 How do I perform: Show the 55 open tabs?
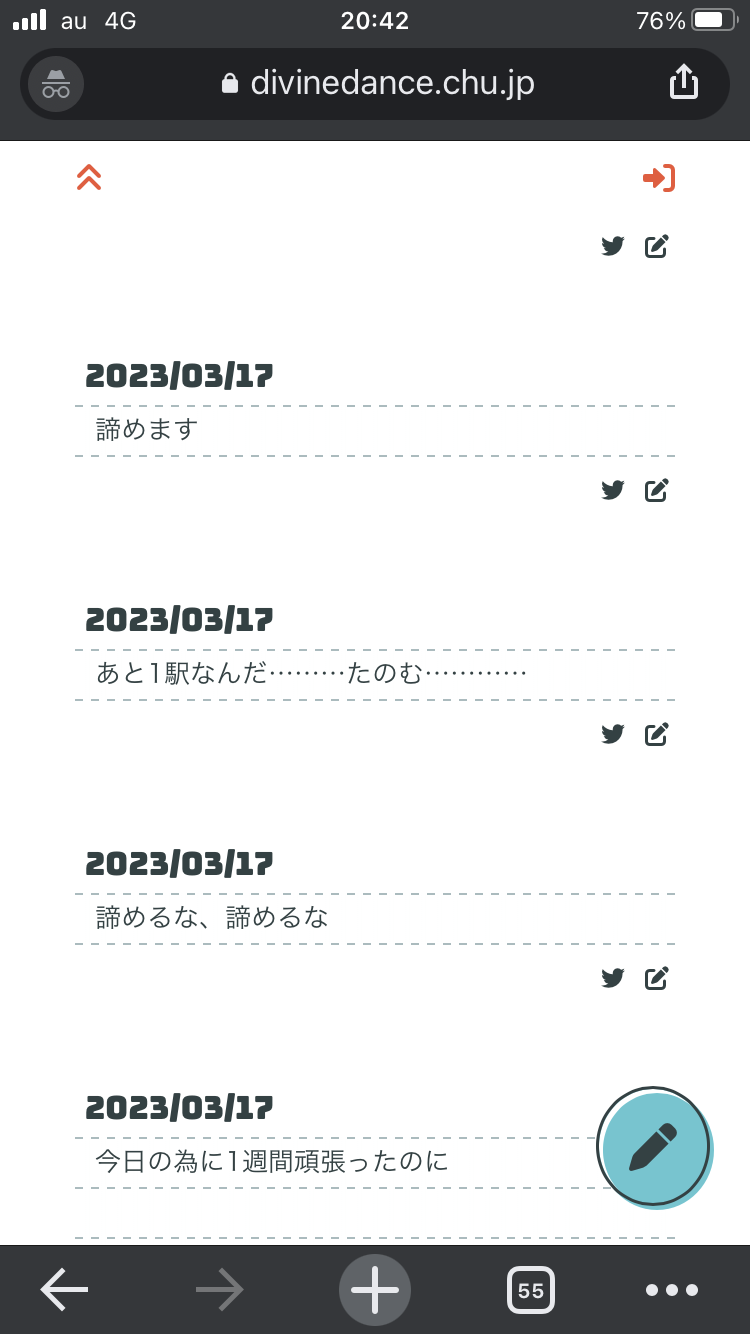531,1290
